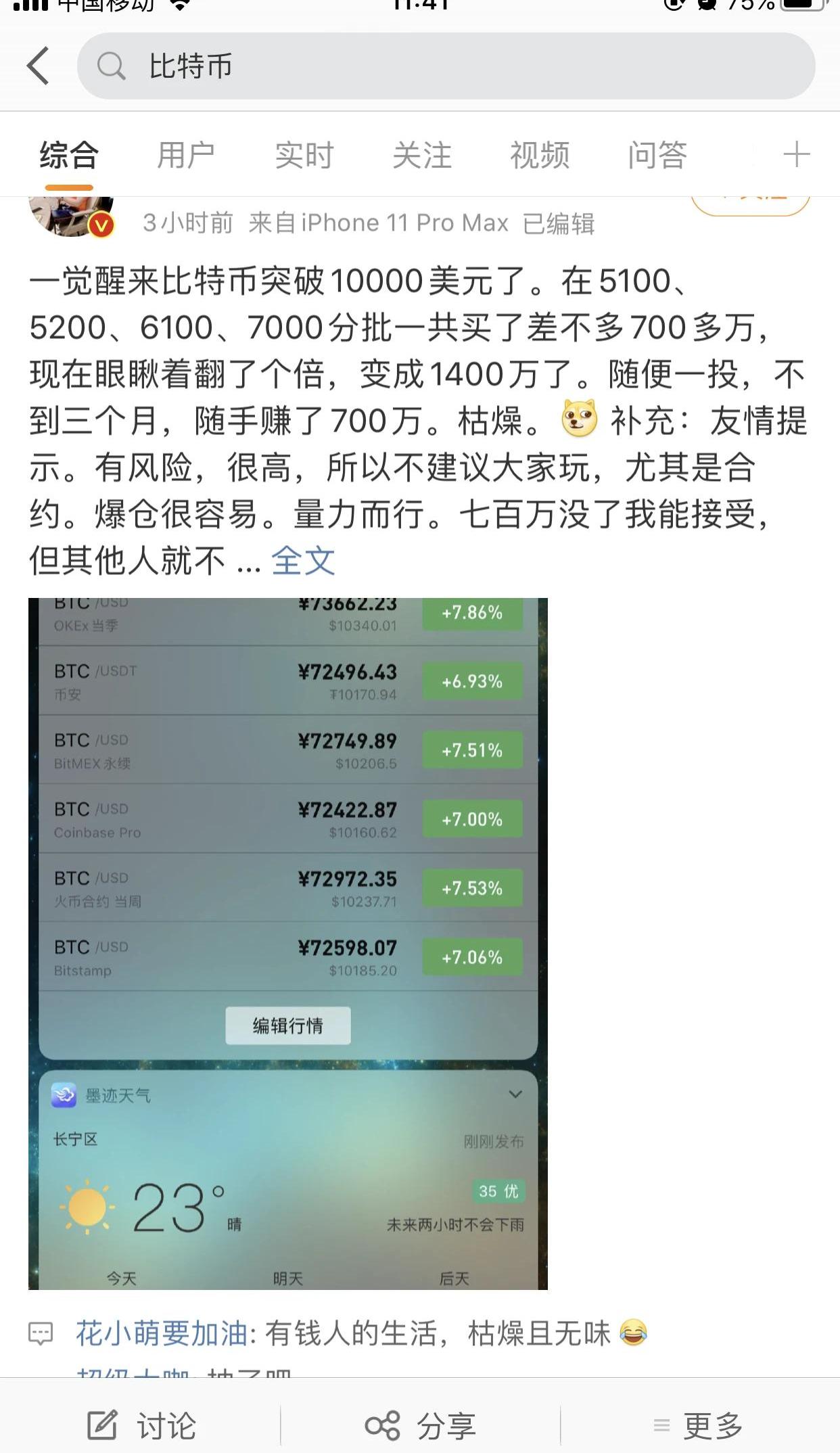Tap 讨论 to join the discussion
This screenshot has width=840, height=1453.
(141, 1425)
